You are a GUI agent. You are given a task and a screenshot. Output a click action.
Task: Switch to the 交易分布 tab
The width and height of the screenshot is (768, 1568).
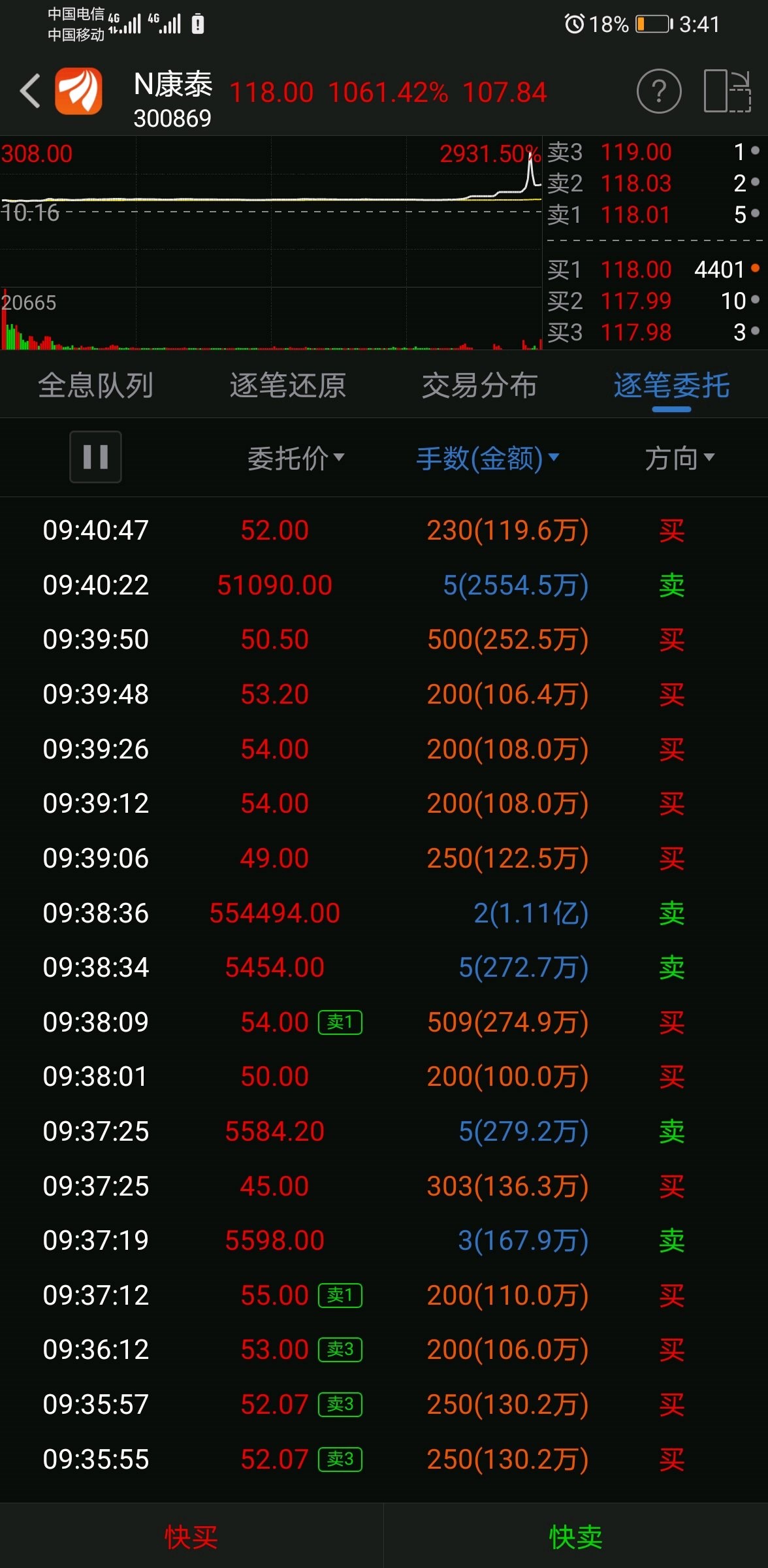[479, 385]
